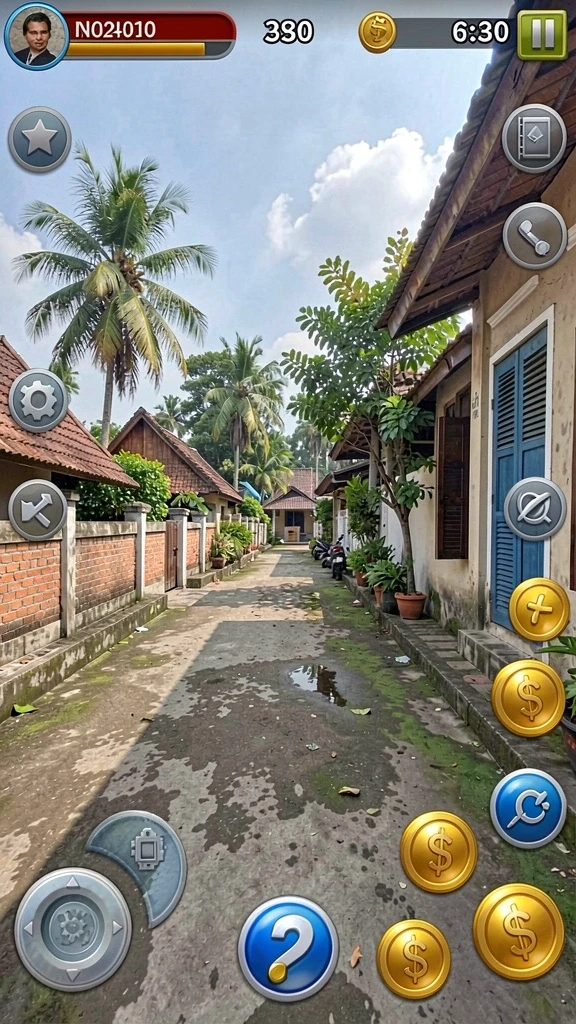Tap the gold plus coin button

(x=539, y=609)
